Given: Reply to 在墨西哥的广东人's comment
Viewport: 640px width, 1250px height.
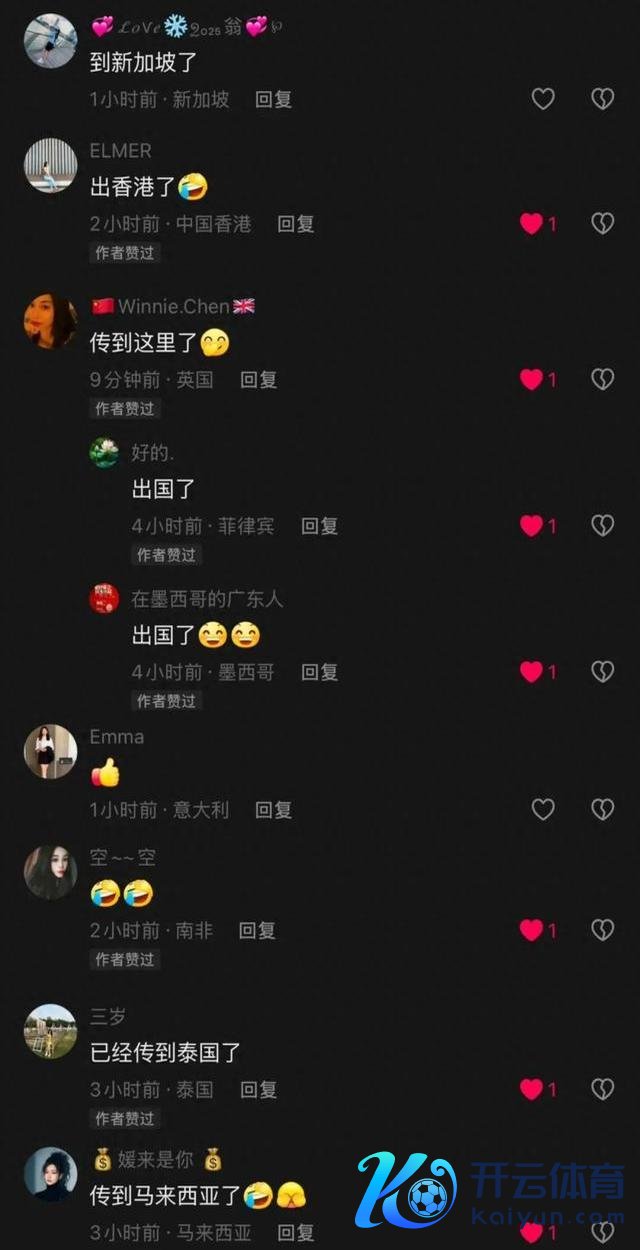Looking at the screenshot, I should pyautogui.click(x=320, y=672).
